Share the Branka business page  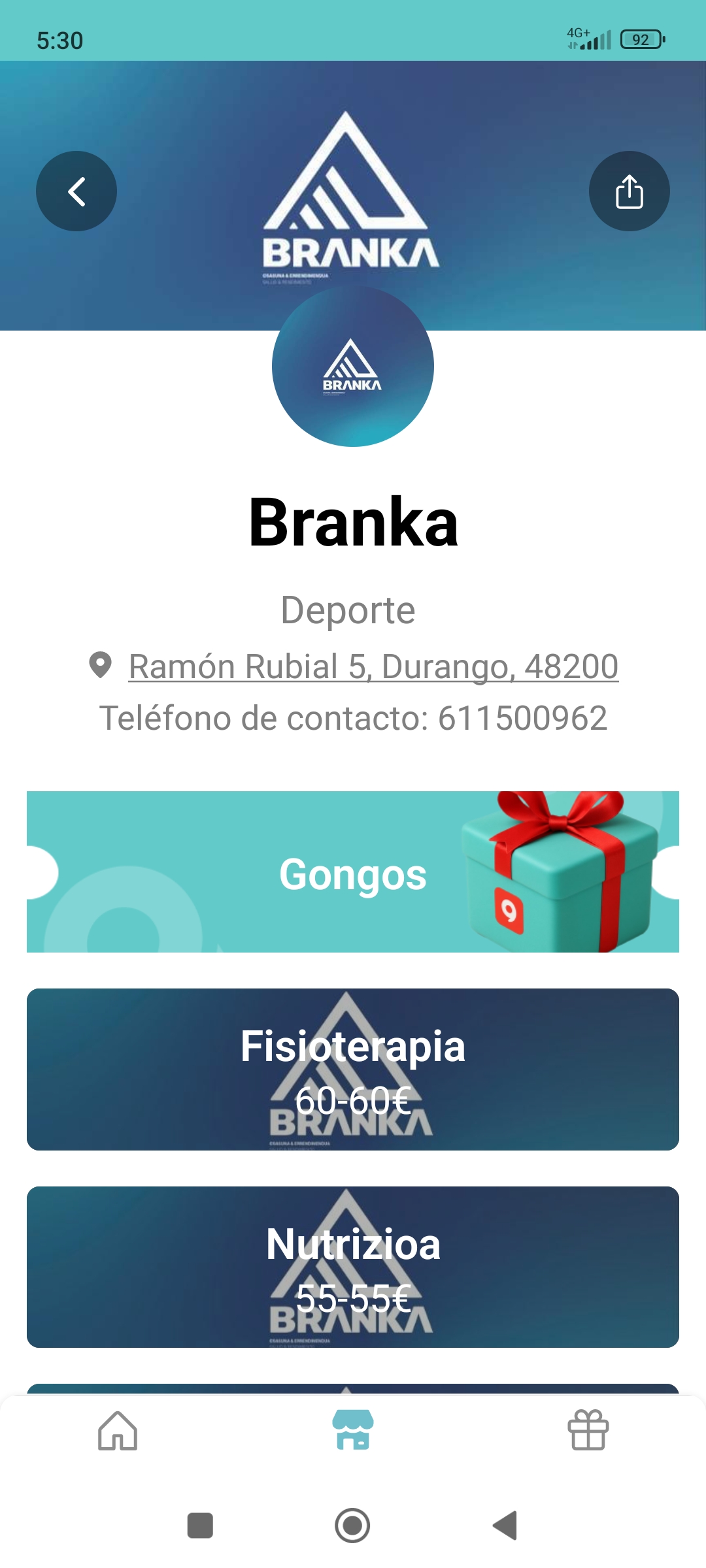click(629, 191)
